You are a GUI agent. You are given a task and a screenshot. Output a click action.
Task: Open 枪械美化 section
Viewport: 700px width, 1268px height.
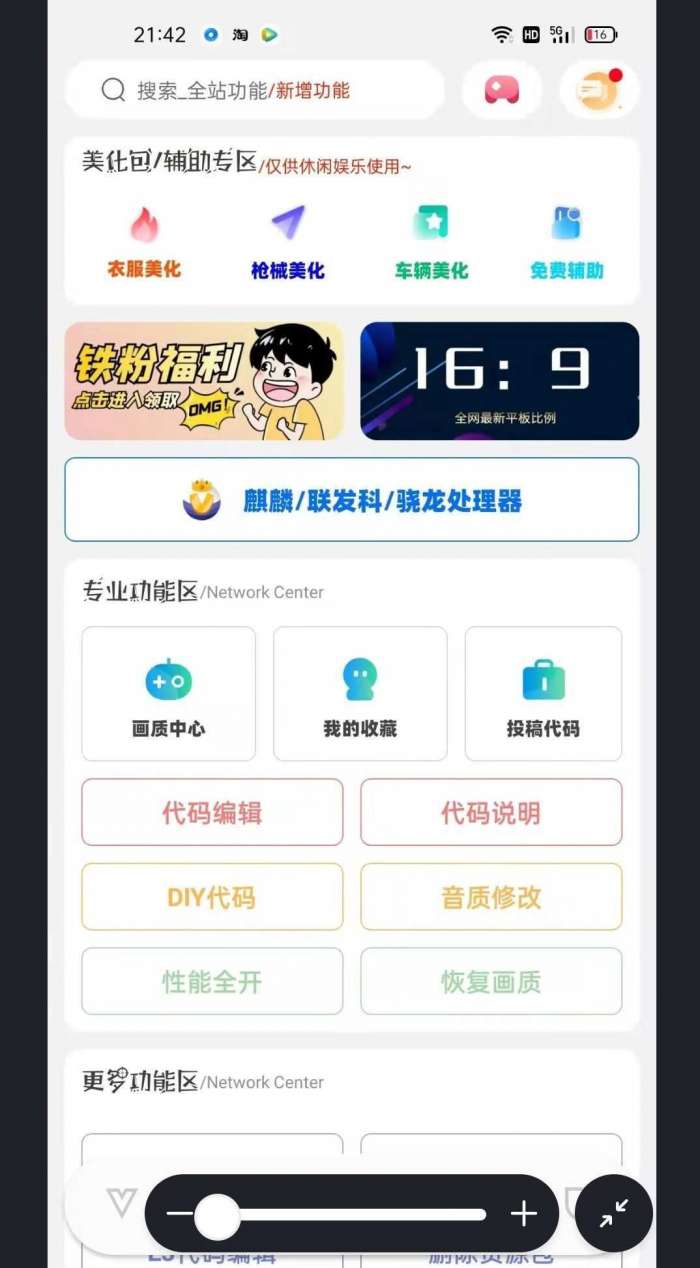[288, 242]
